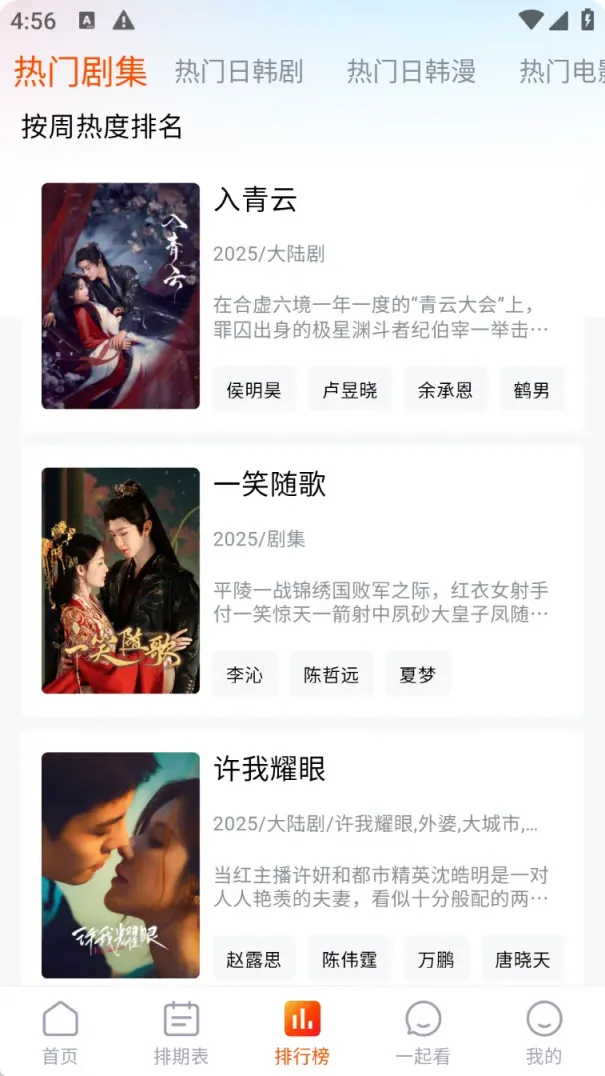605x1076 pixels.
Task: Select the 卢昱晓 actor chip
Action: point(350,390)
